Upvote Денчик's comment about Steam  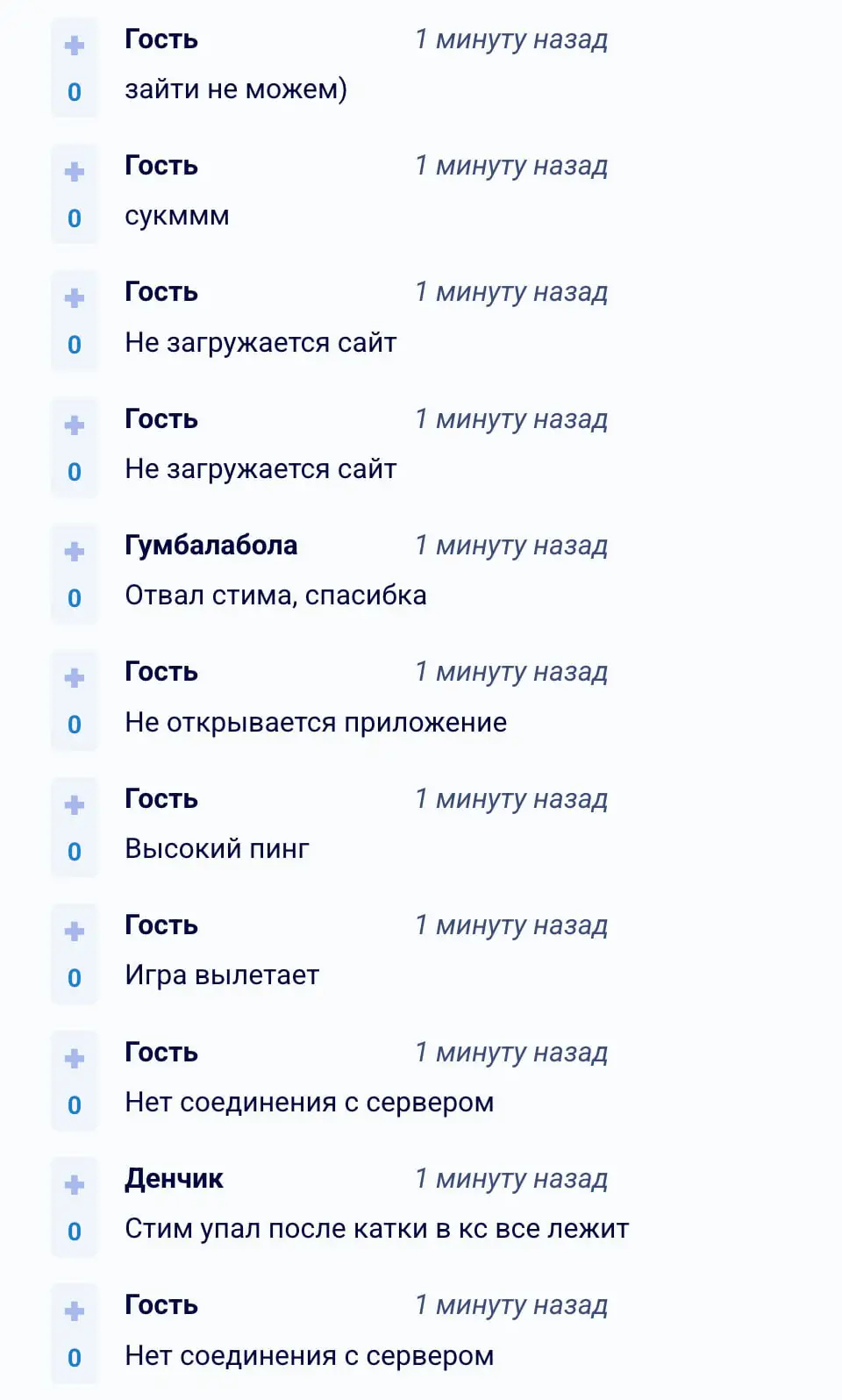(75, 1184)
